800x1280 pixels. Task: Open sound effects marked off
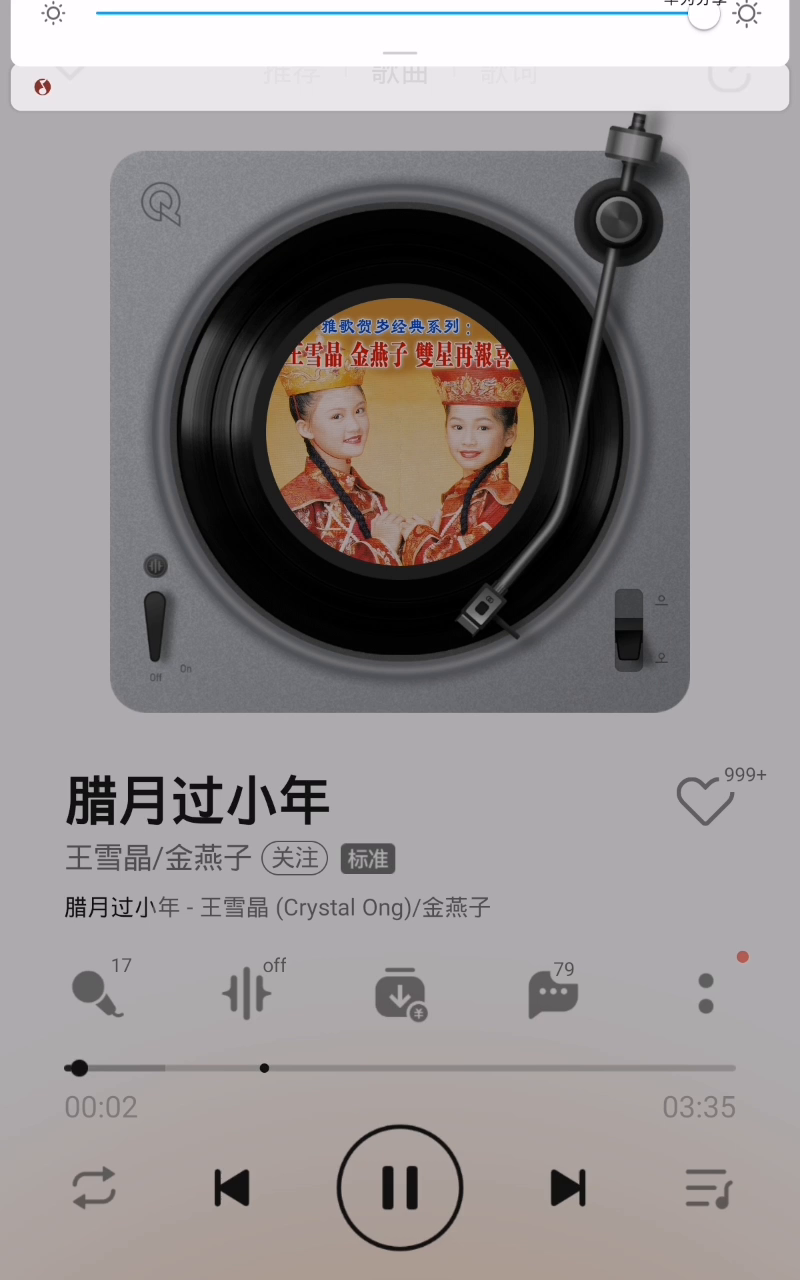246,993
